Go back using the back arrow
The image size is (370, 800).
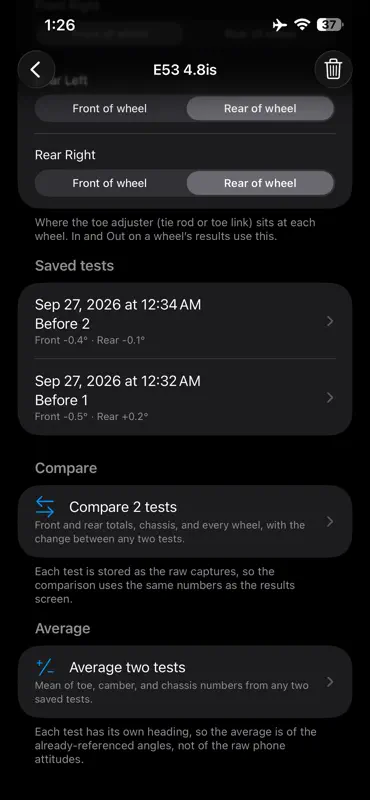click(x=36, y=69)
